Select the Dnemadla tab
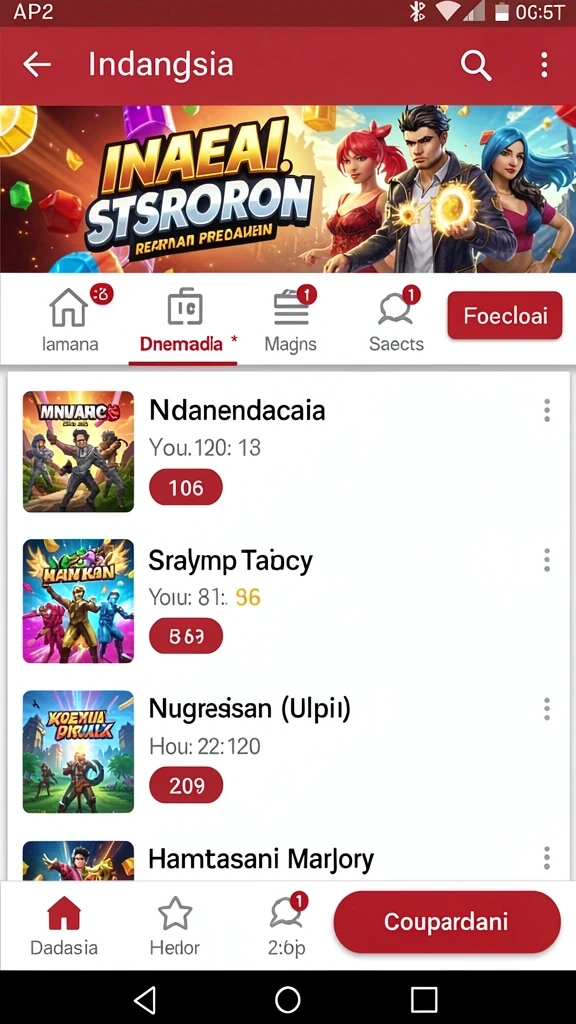Screen dimensions: 576x1024 pyautogui.click(x=183, y=319)
